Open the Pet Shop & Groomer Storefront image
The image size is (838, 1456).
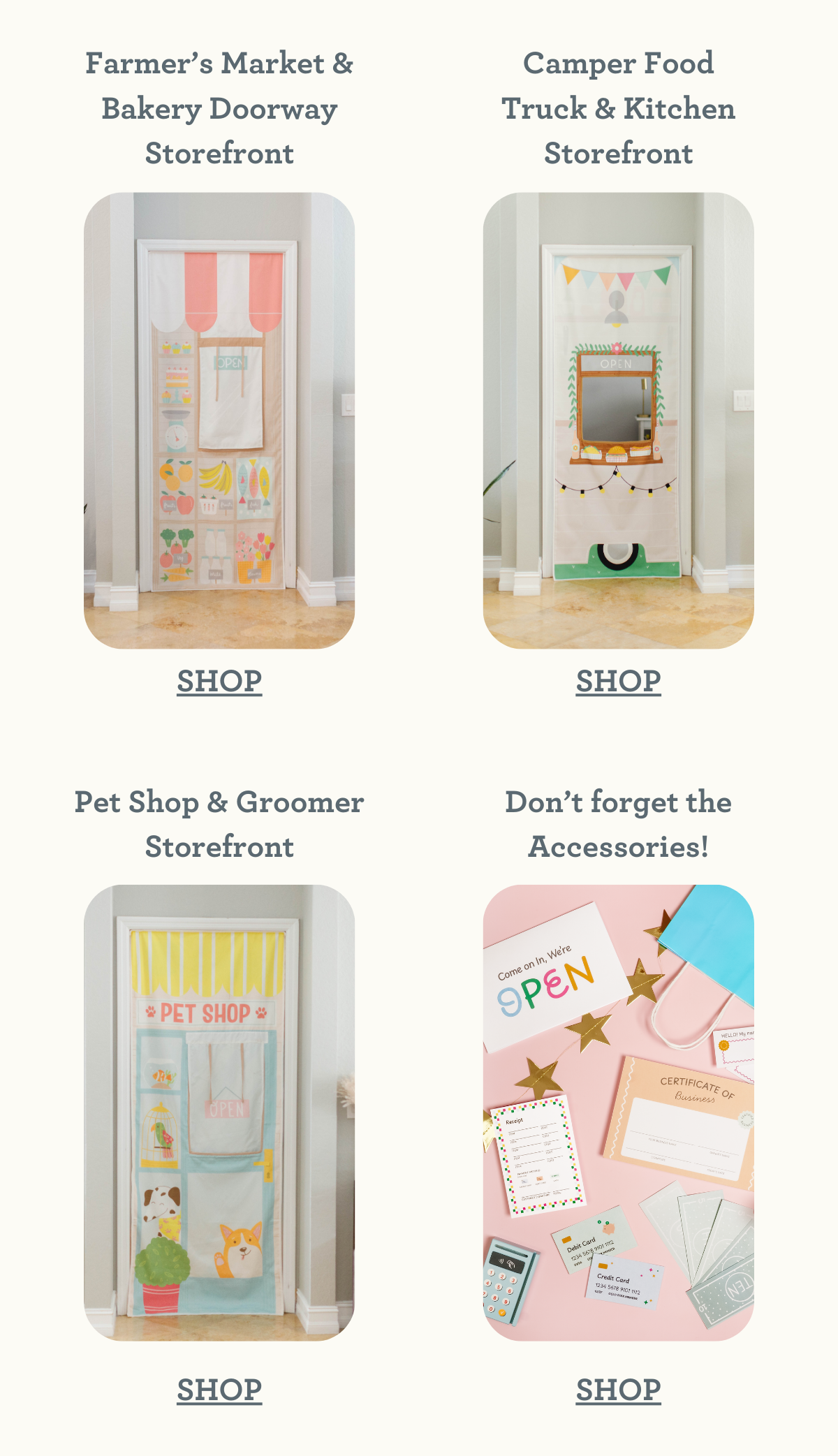pyautogui.click(x=219, y=1112)
